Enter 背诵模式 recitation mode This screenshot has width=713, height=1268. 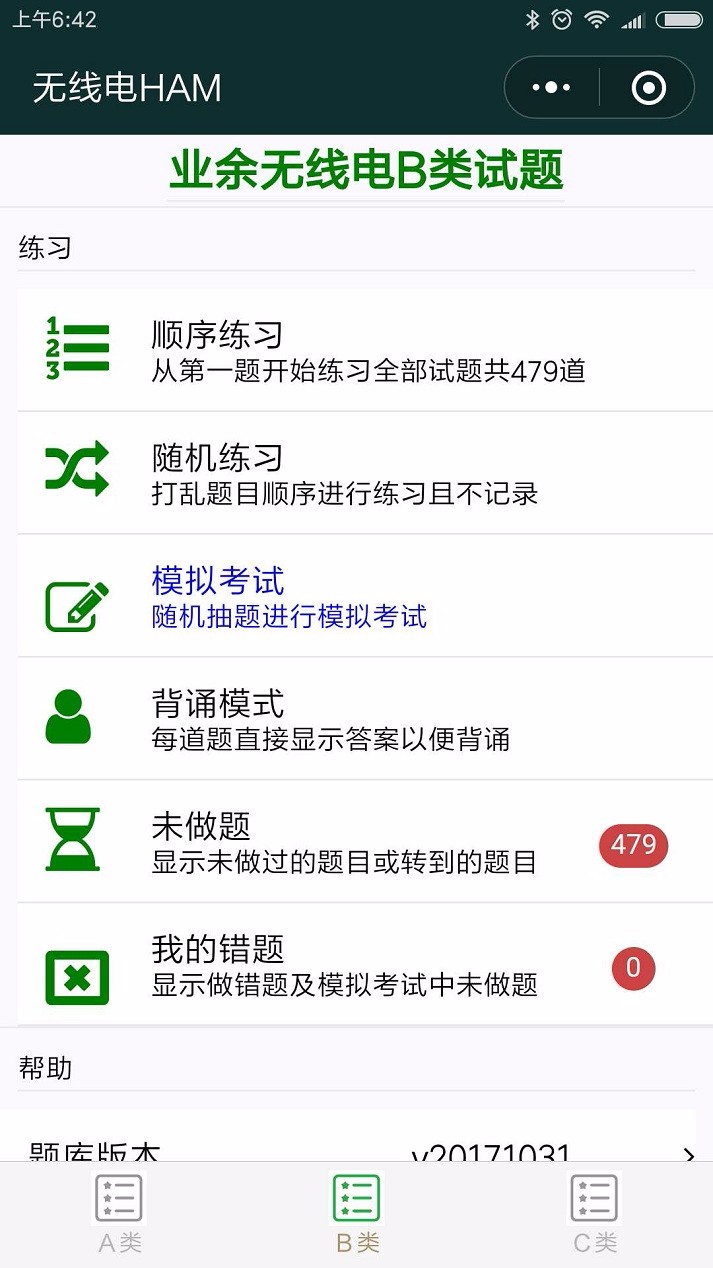point(365,719)
